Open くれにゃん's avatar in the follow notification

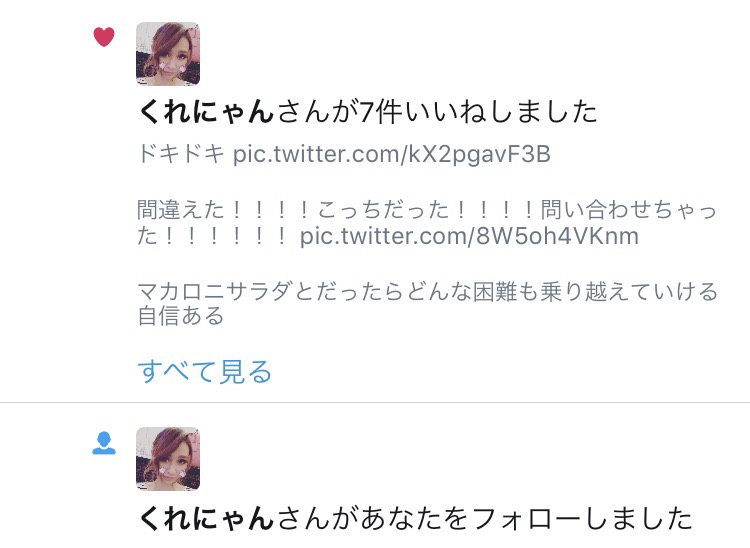point(167,459)
